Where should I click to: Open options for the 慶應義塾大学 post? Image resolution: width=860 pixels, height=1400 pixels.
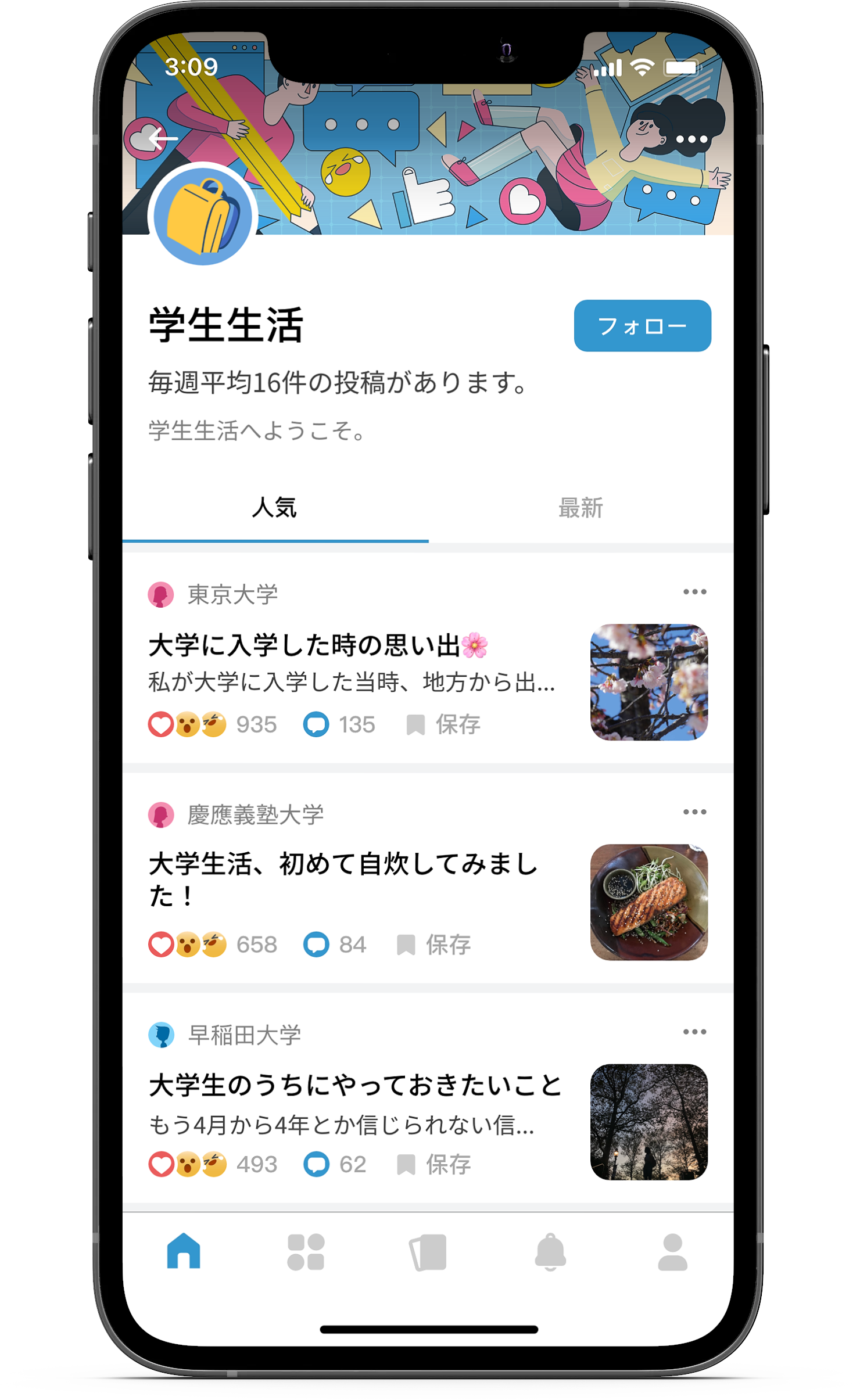pos(694,812)
